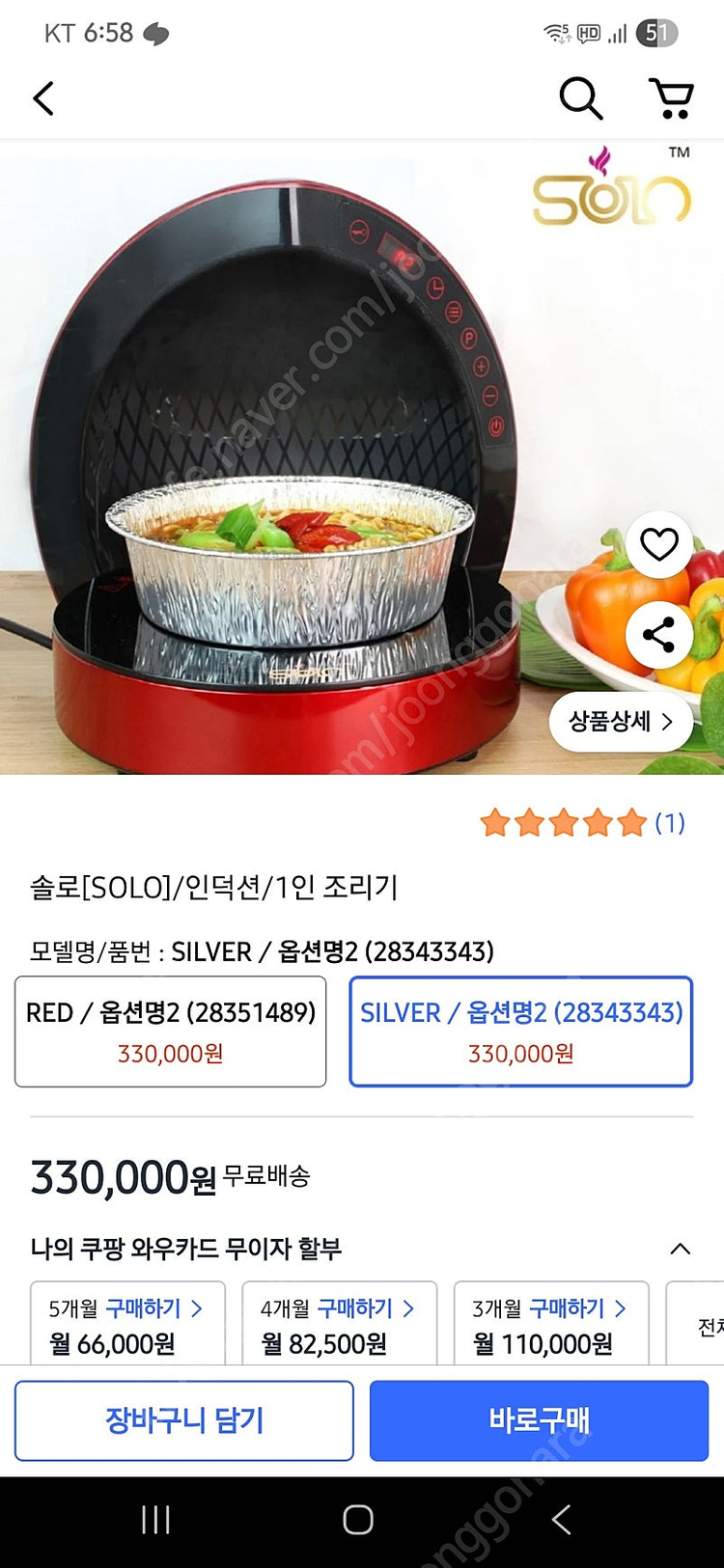Tap 바로구매 to buy now
724x1568 pixels.
539,1420
